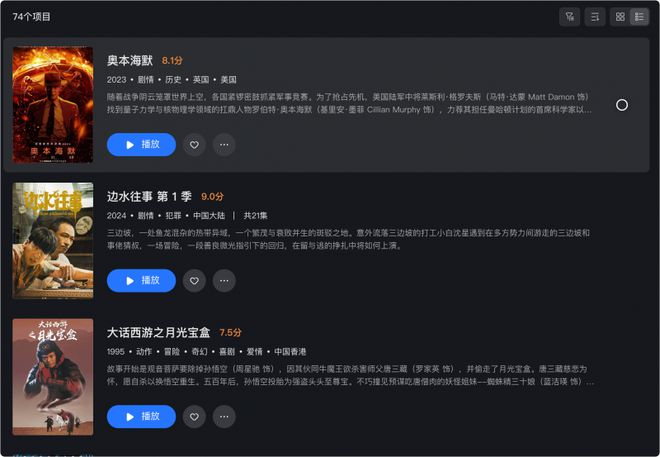Play the movie 奥本海默
The width and height of the screenshot is (660, 457).
141,145
